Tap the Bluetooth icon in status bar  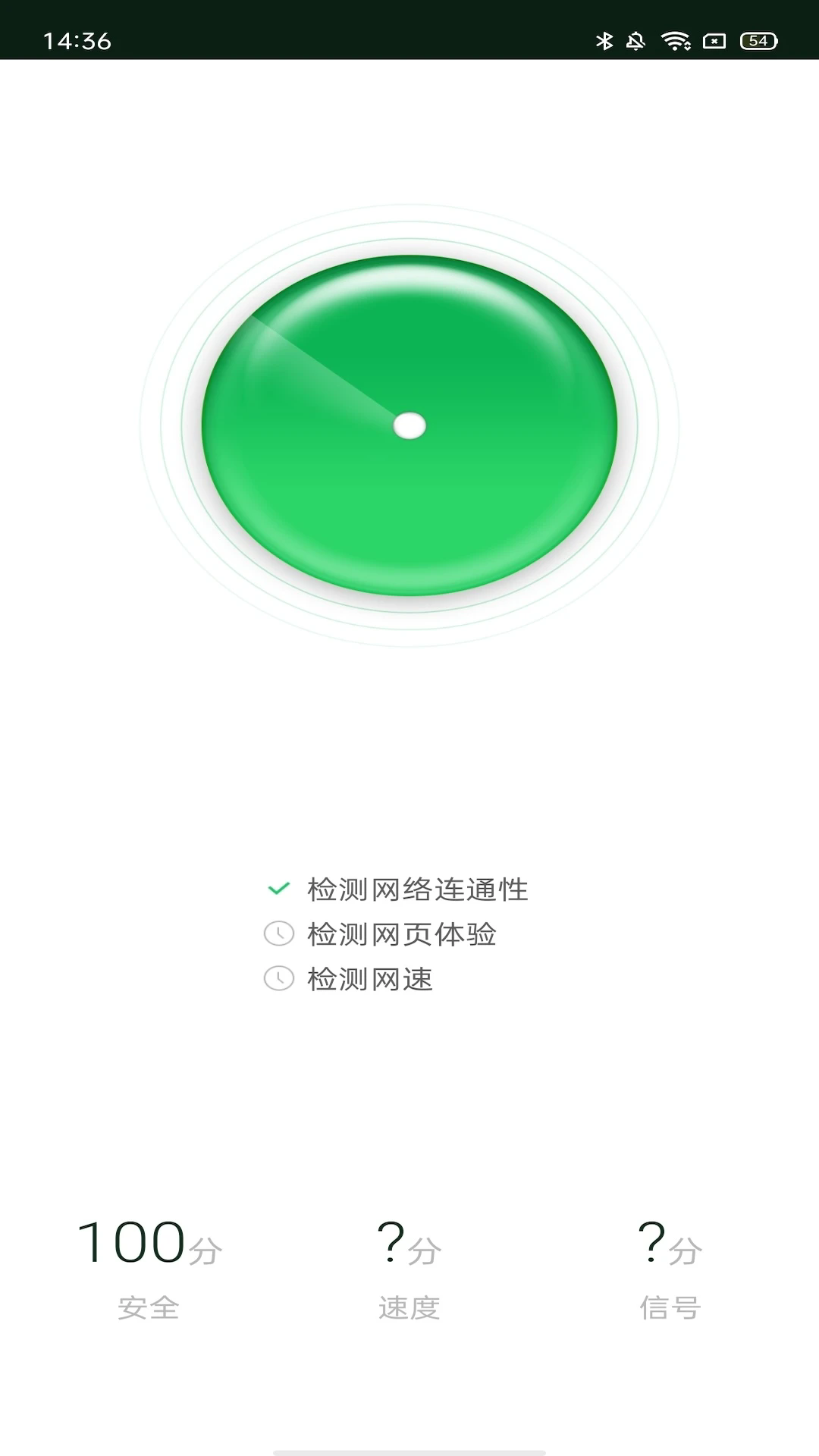(605, 42)
